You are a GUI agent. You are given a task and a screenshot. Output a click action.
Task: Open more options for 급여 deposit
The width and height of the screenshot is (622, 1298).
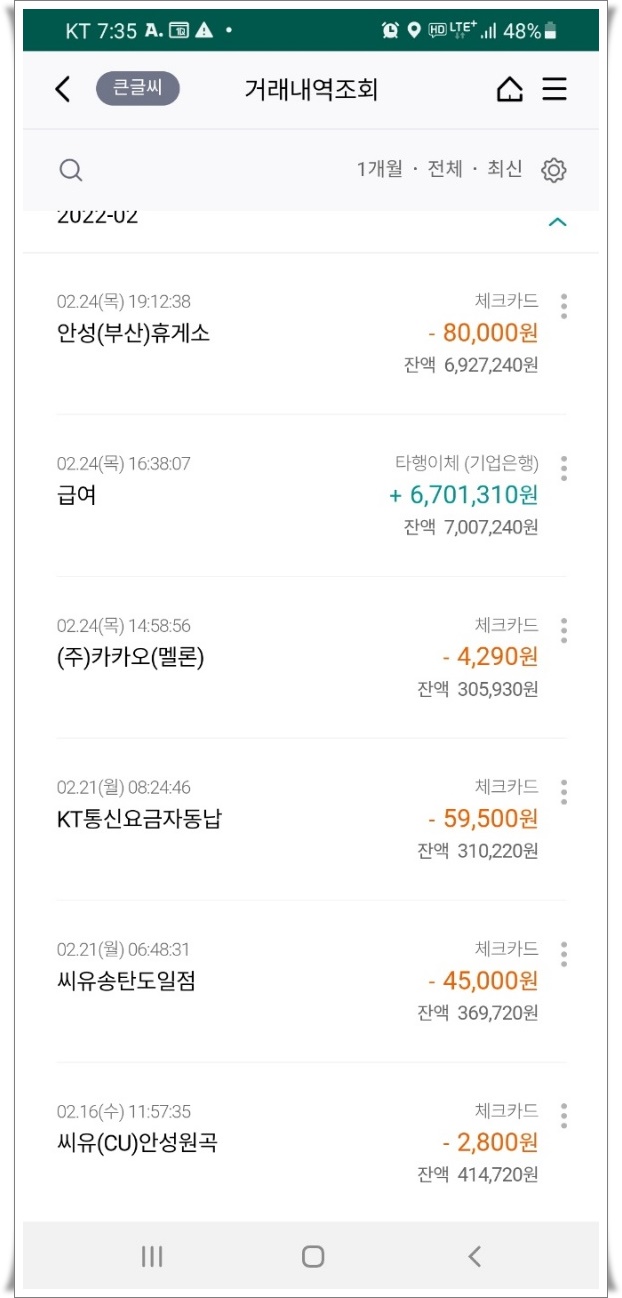point(564,468)
